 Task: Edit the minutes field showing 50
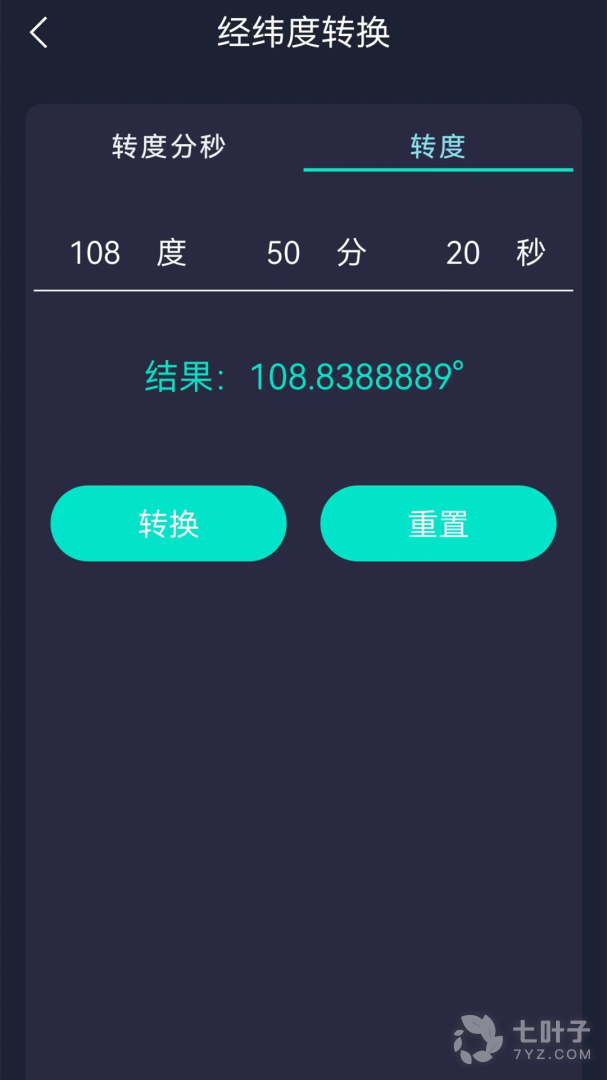283,253
